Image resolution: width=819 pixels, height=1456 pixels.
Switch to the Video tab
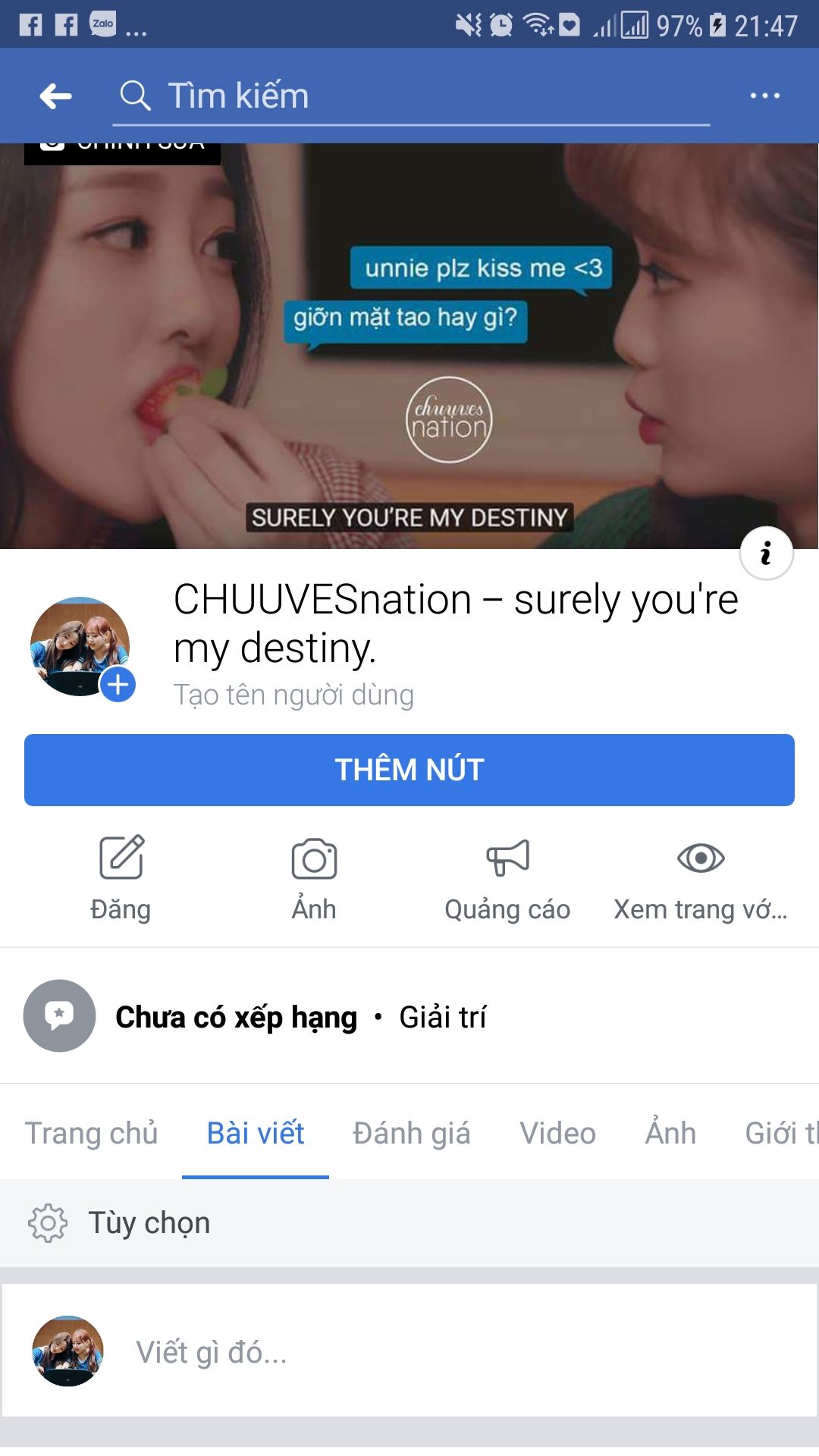point(557,1133)
